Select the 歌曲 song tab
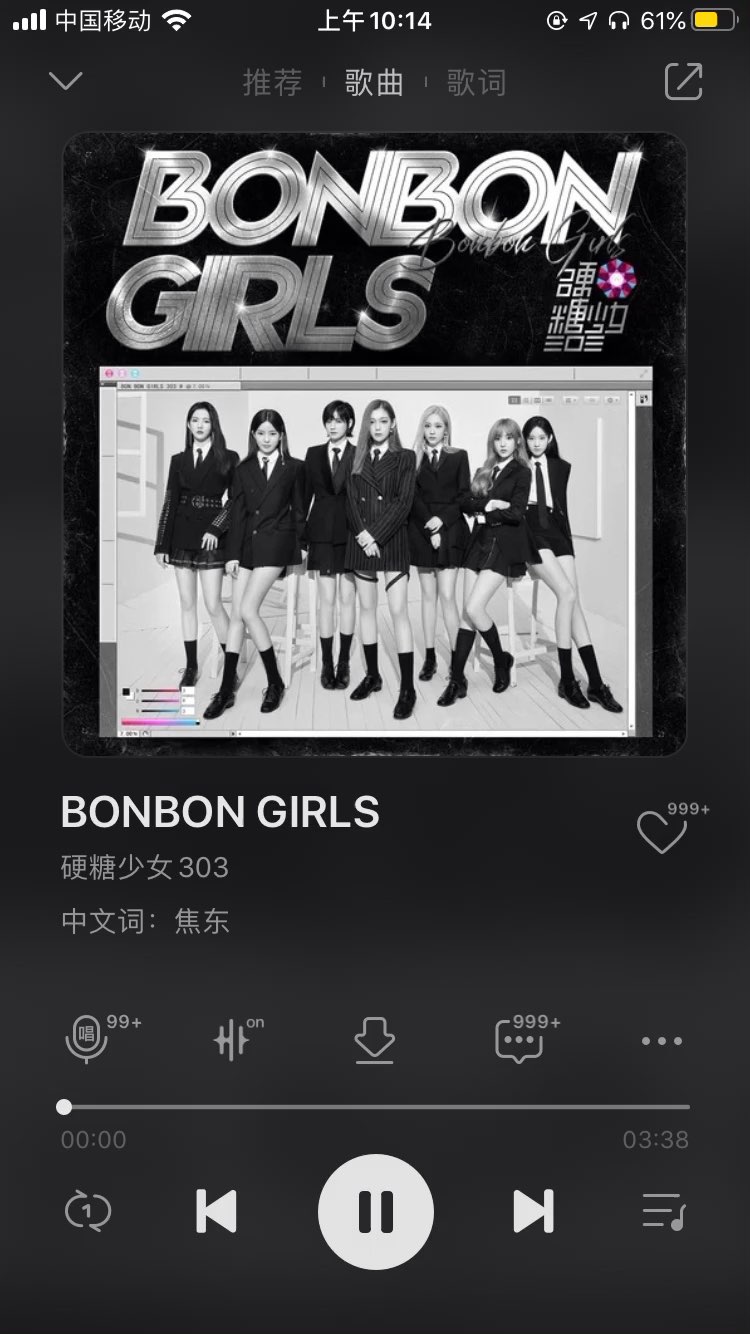 point(375,83)
